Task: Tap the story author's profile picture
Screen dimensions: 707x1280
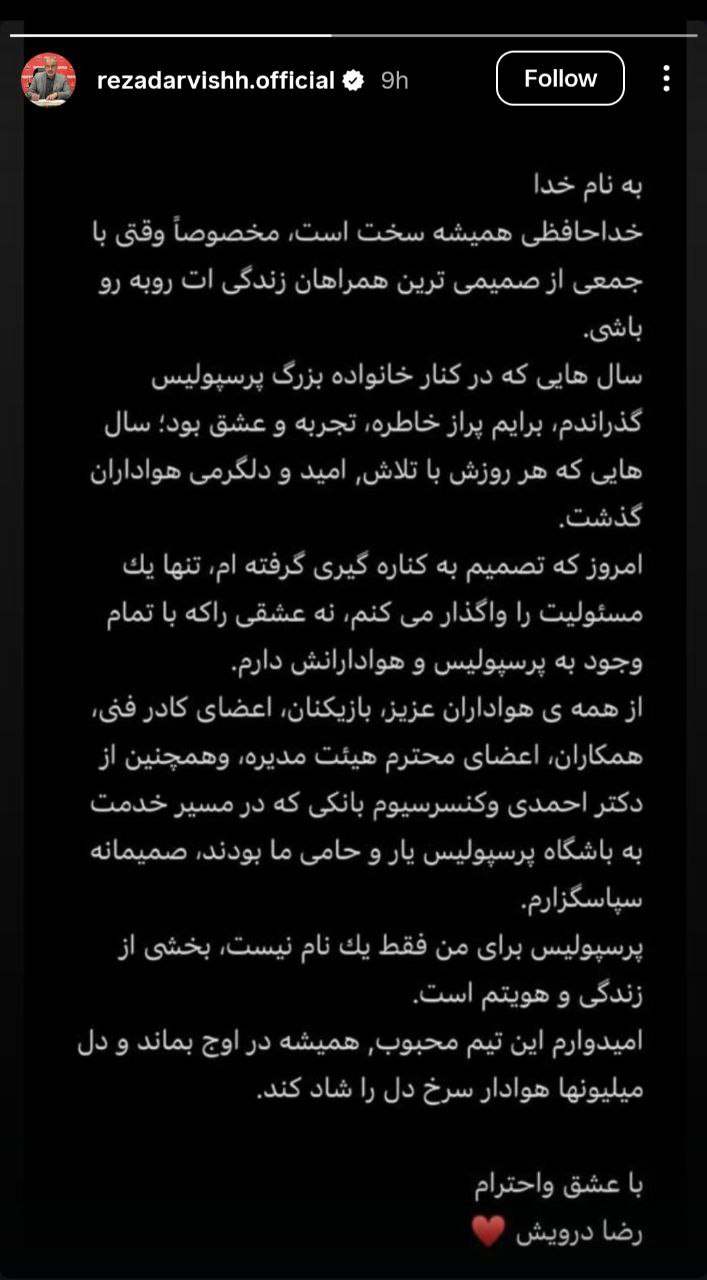Action: pos(48,80)
